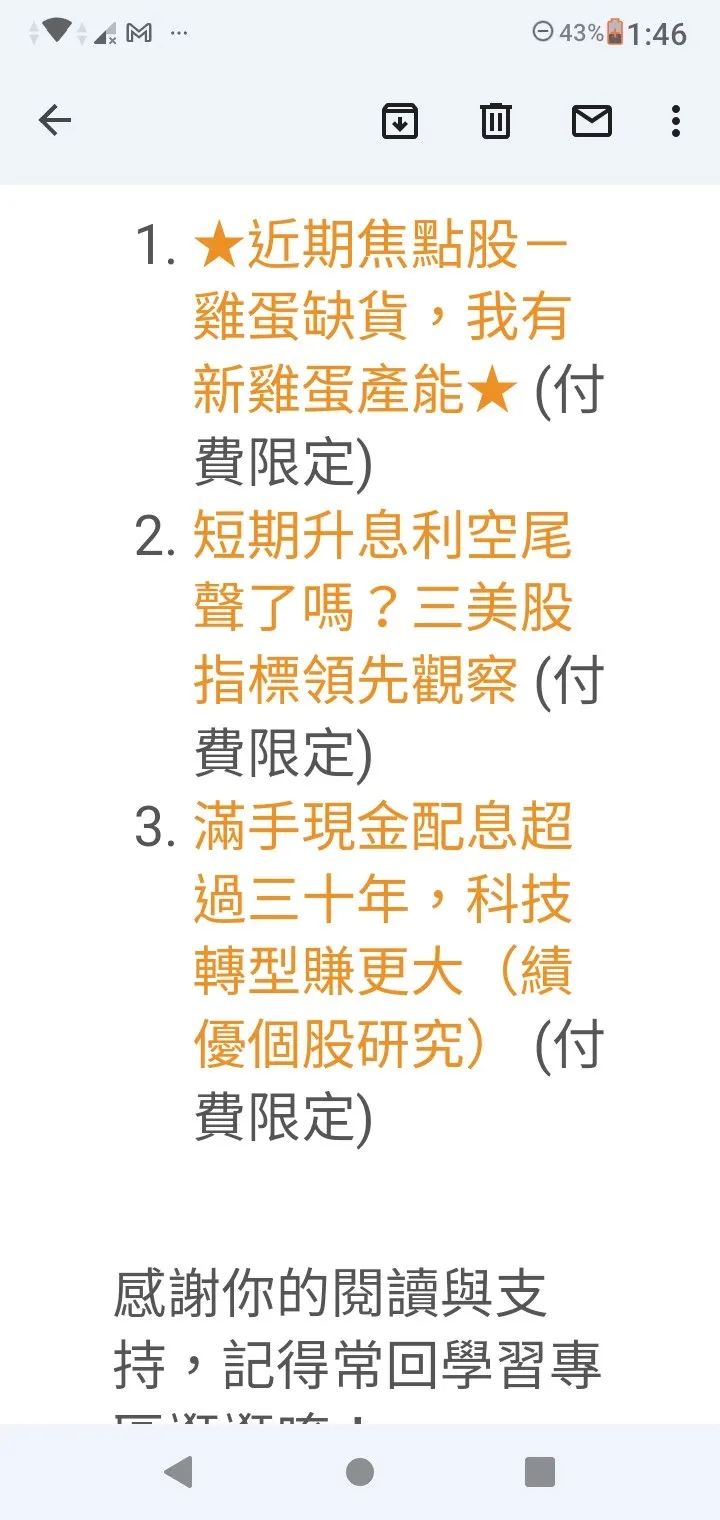
Task: Mark the email unread via envelope icon
Action: click(x=592, y=121)
